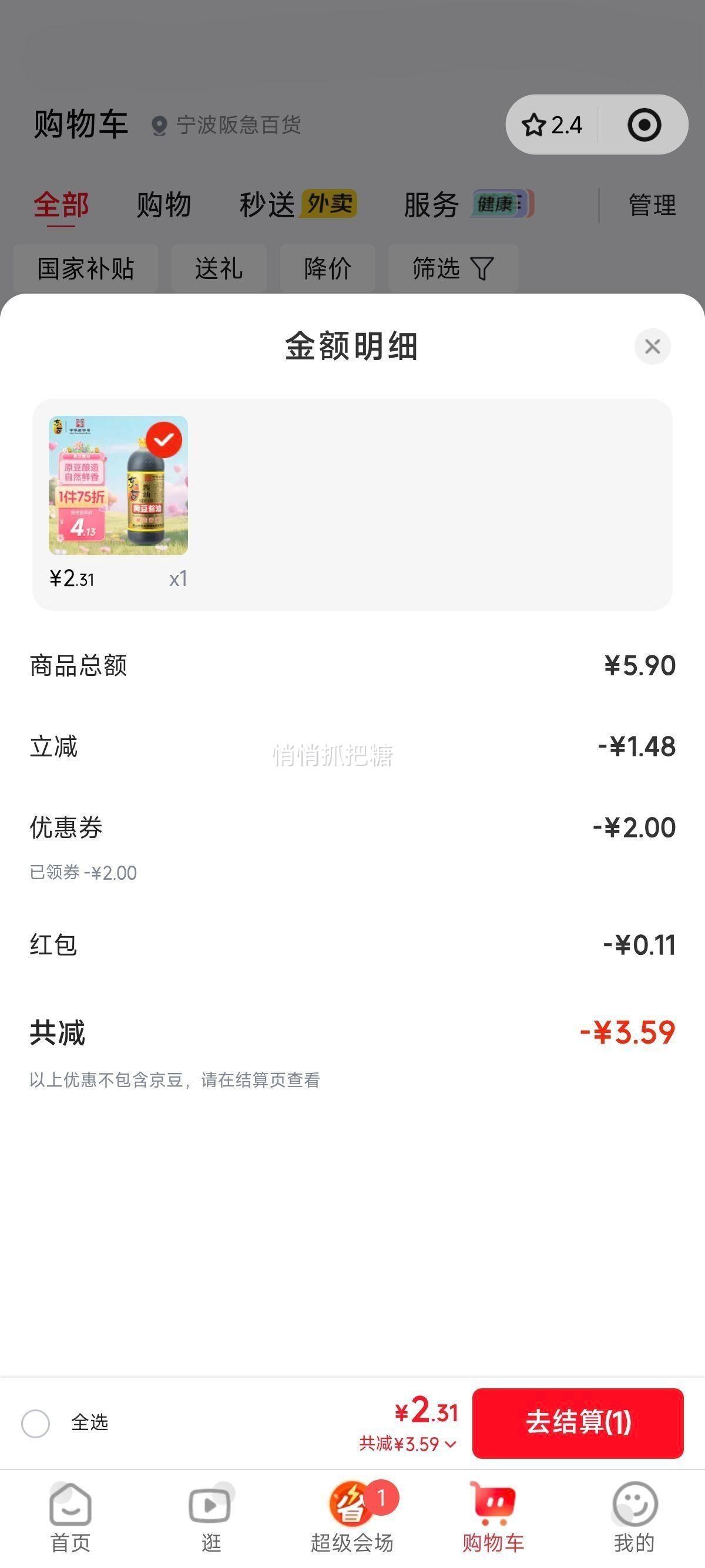
Task: Apply the 降价 filter chip
Action: (x=328, y=268)
